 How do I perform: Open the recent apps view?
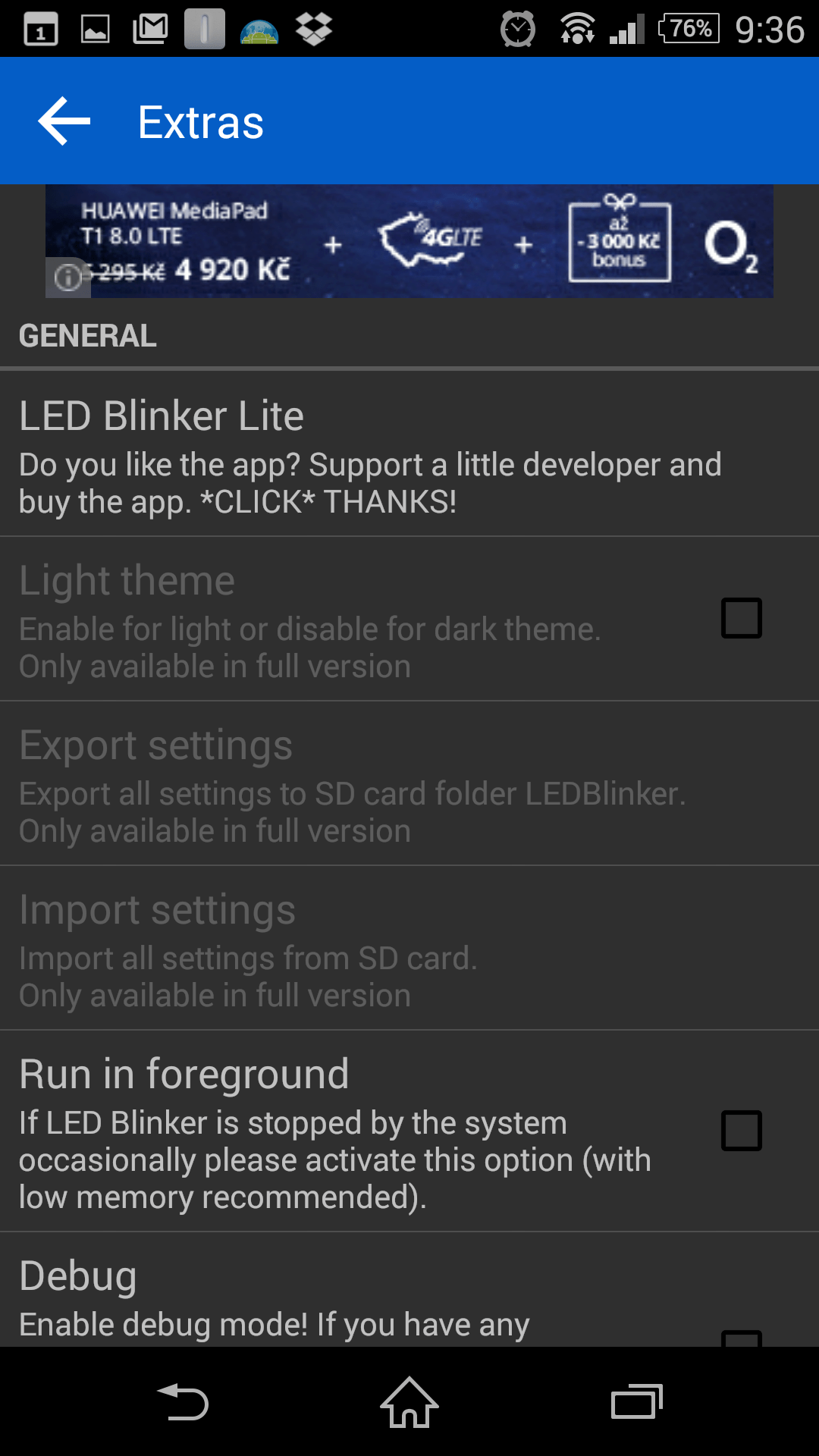click(x=637, y=1402)
